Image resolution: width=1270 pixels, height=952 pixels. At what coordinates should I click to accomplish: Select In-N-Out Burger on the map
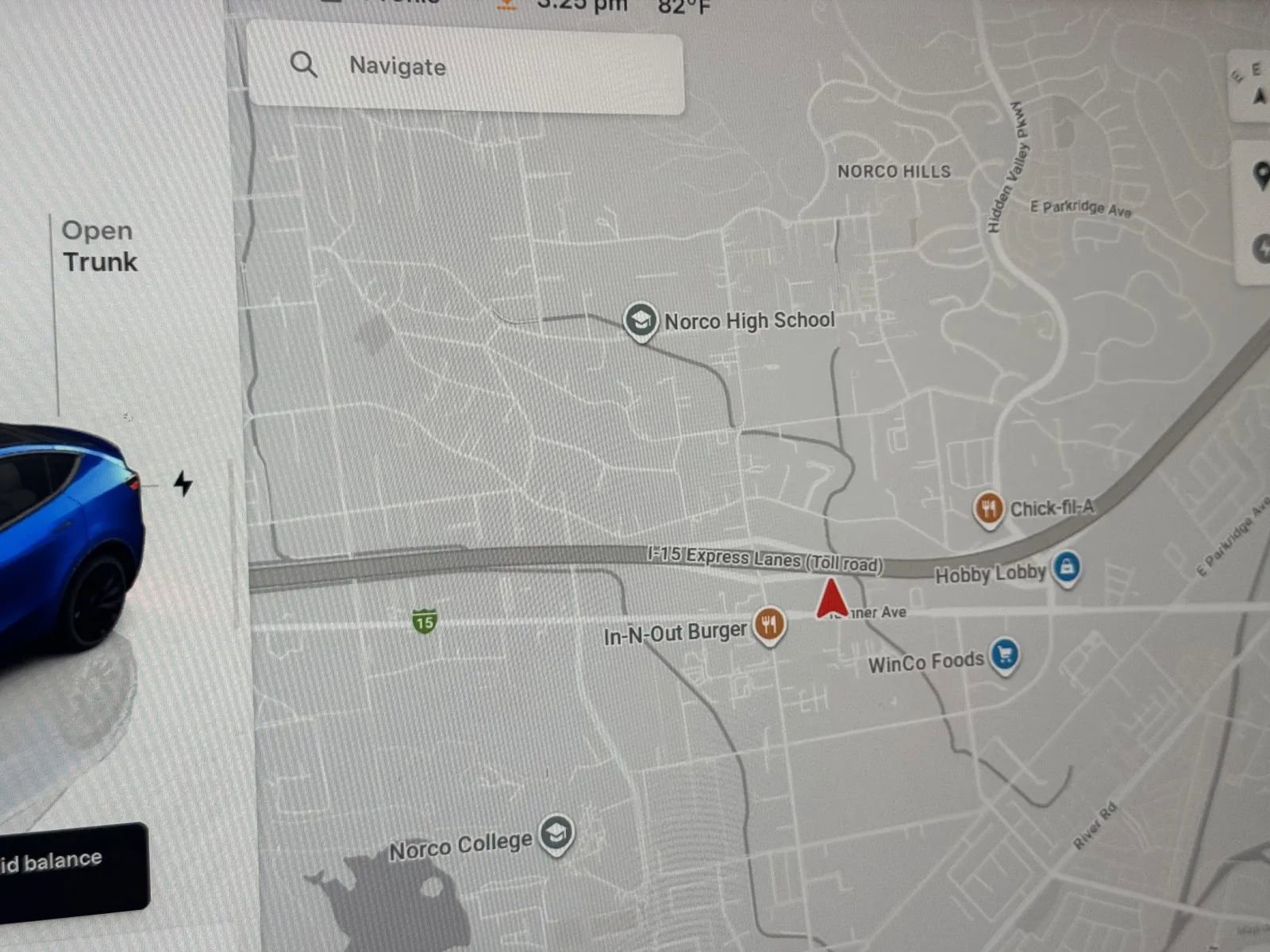[768, 625]
